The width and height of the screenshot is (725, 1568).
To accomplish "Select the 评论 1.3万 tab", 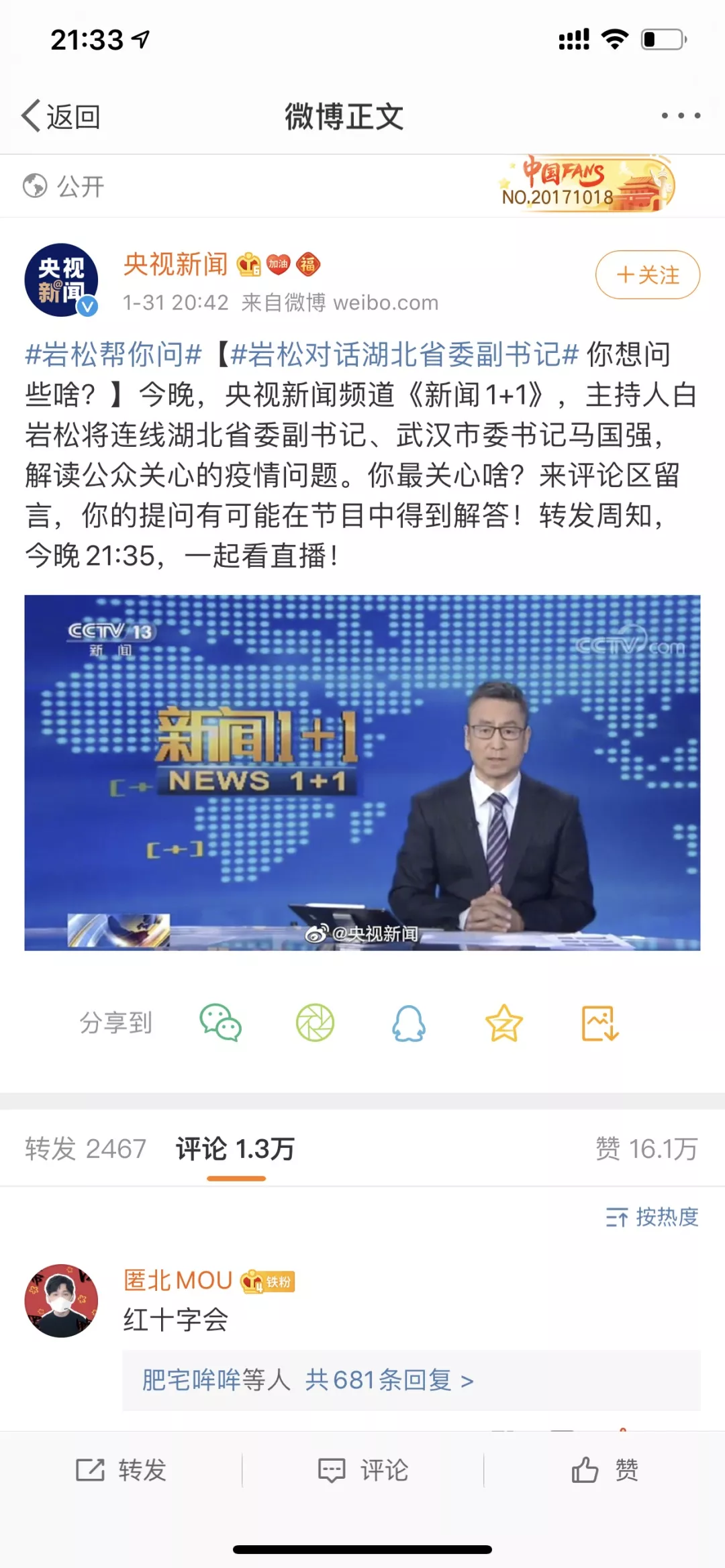I will (235, 1149).
